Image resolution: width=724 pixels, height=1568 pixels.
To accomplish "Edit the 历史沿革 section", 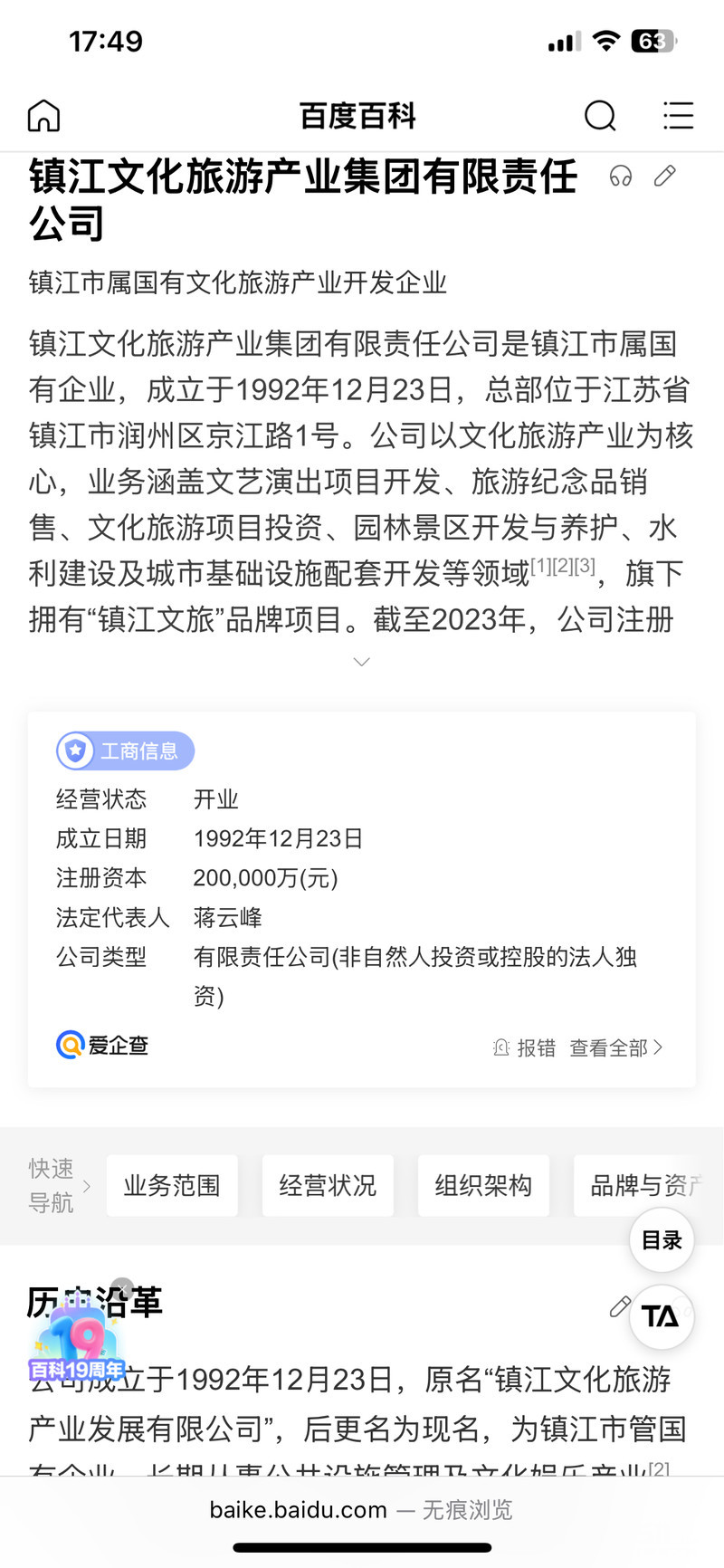I will pos(620,1306).
